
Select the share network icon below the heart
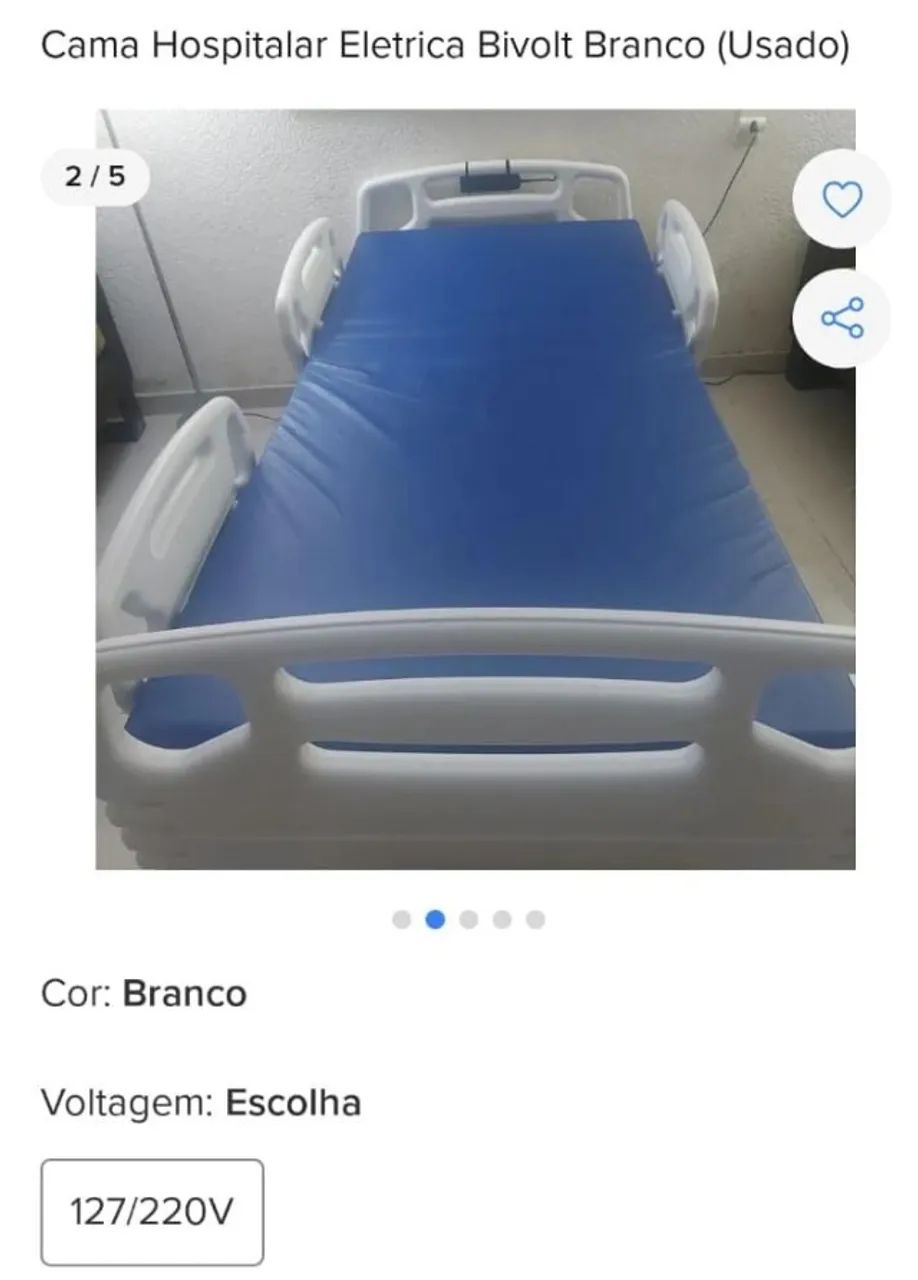843,320
